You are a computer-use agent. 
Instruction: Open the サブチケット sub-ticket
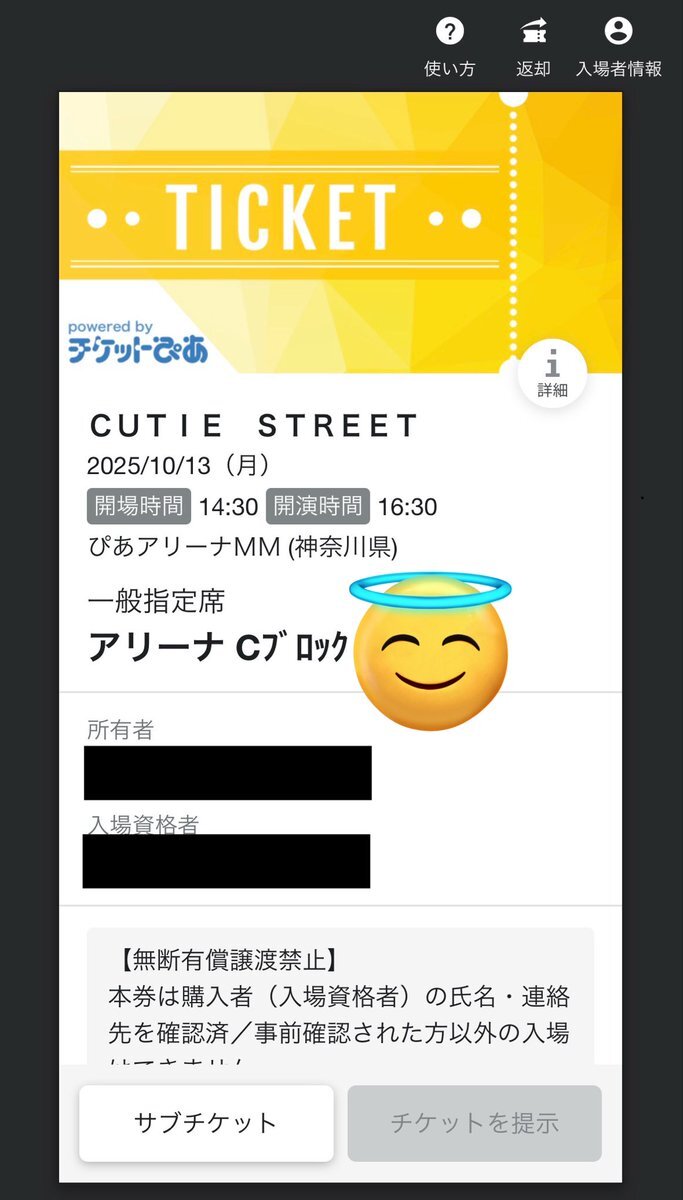point(206,1123)
